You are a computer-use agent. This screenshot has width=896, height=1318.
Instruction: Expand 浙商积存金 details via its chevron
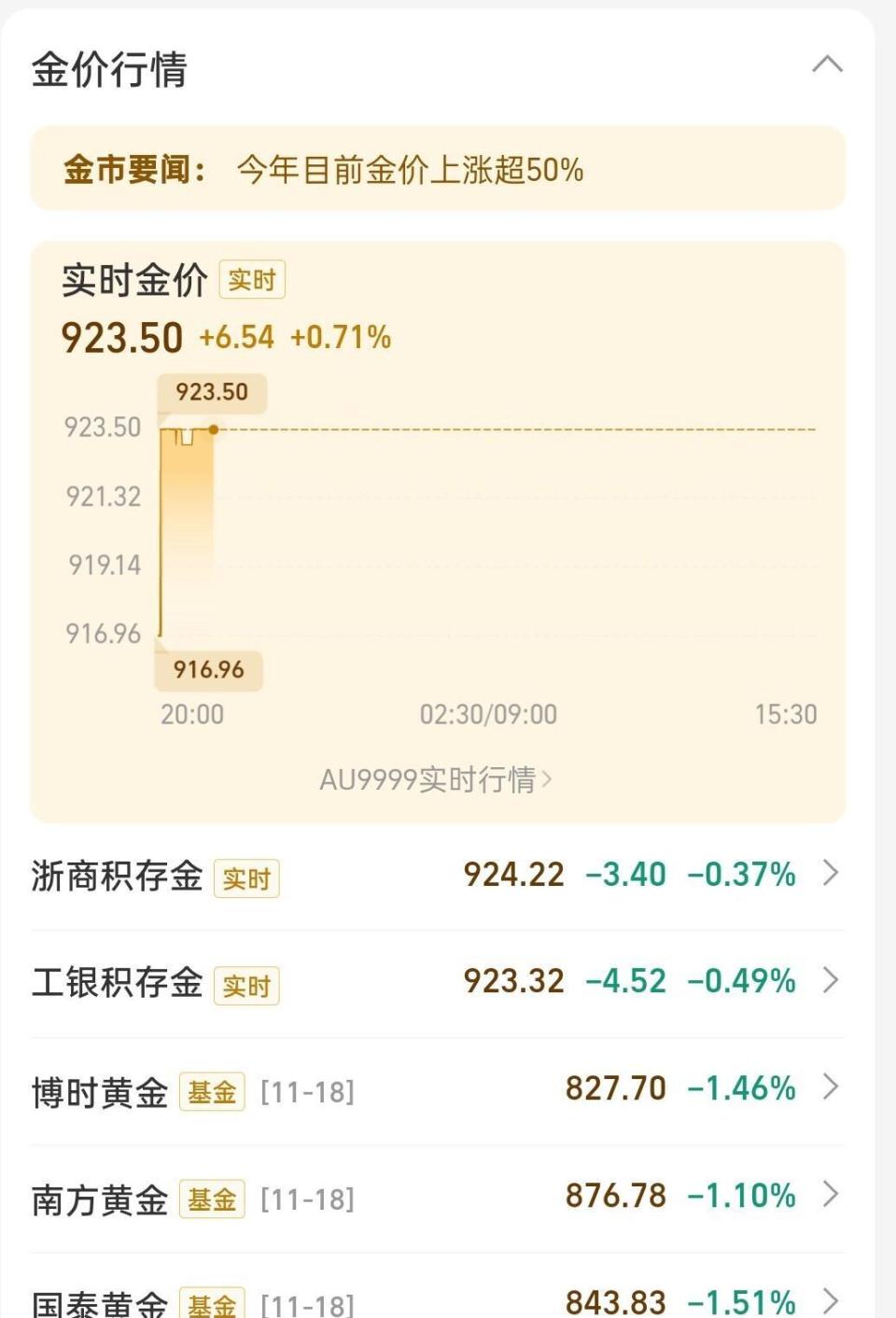pyautogui.click(x=829, y=874)
